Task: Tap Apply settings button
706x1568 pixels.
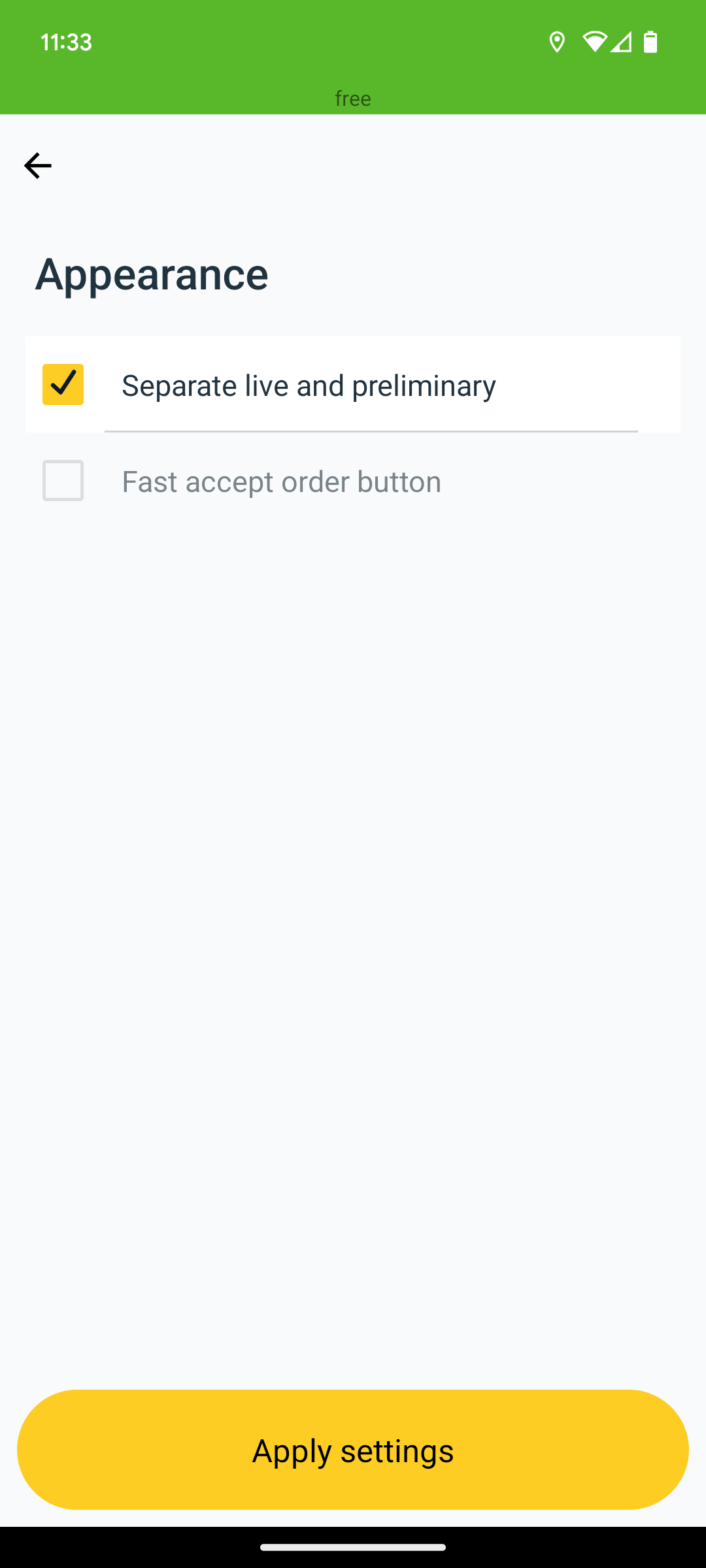Action: 353,1449
